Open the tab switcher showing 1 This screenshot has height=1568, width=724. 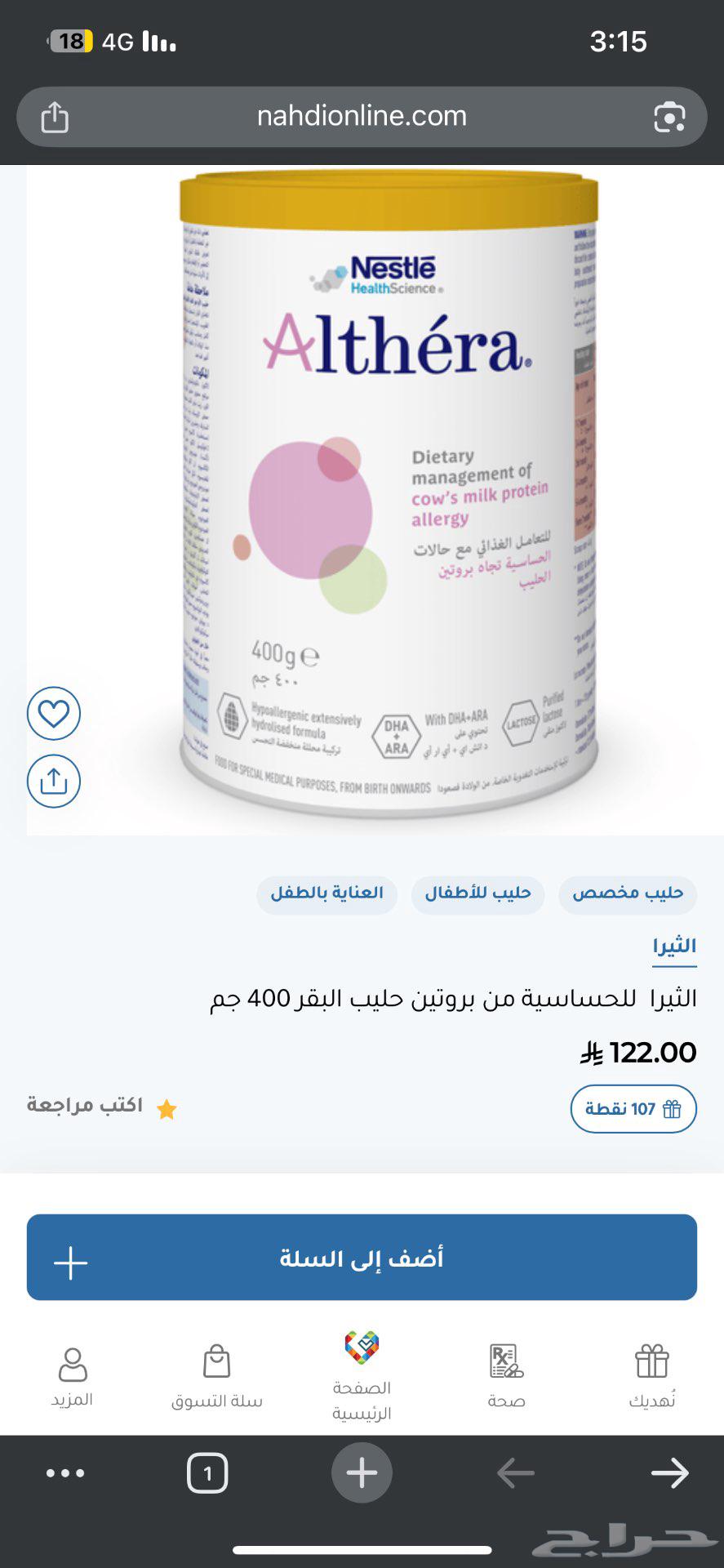(207, 1473)
